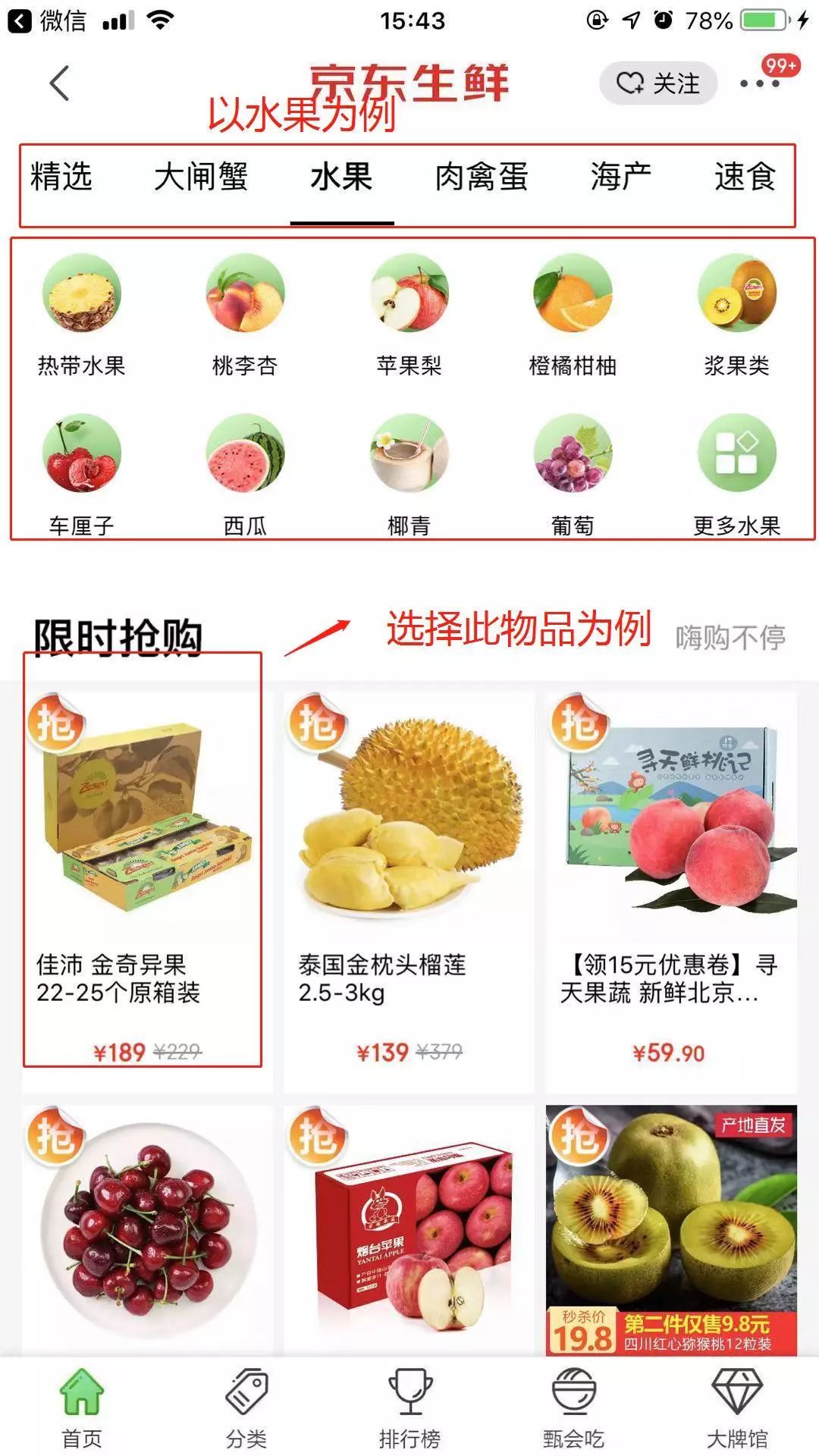The height and width of the screenshot is (1456, 819).
Task: Go back with the left arrow
Action: coord(61,82)
